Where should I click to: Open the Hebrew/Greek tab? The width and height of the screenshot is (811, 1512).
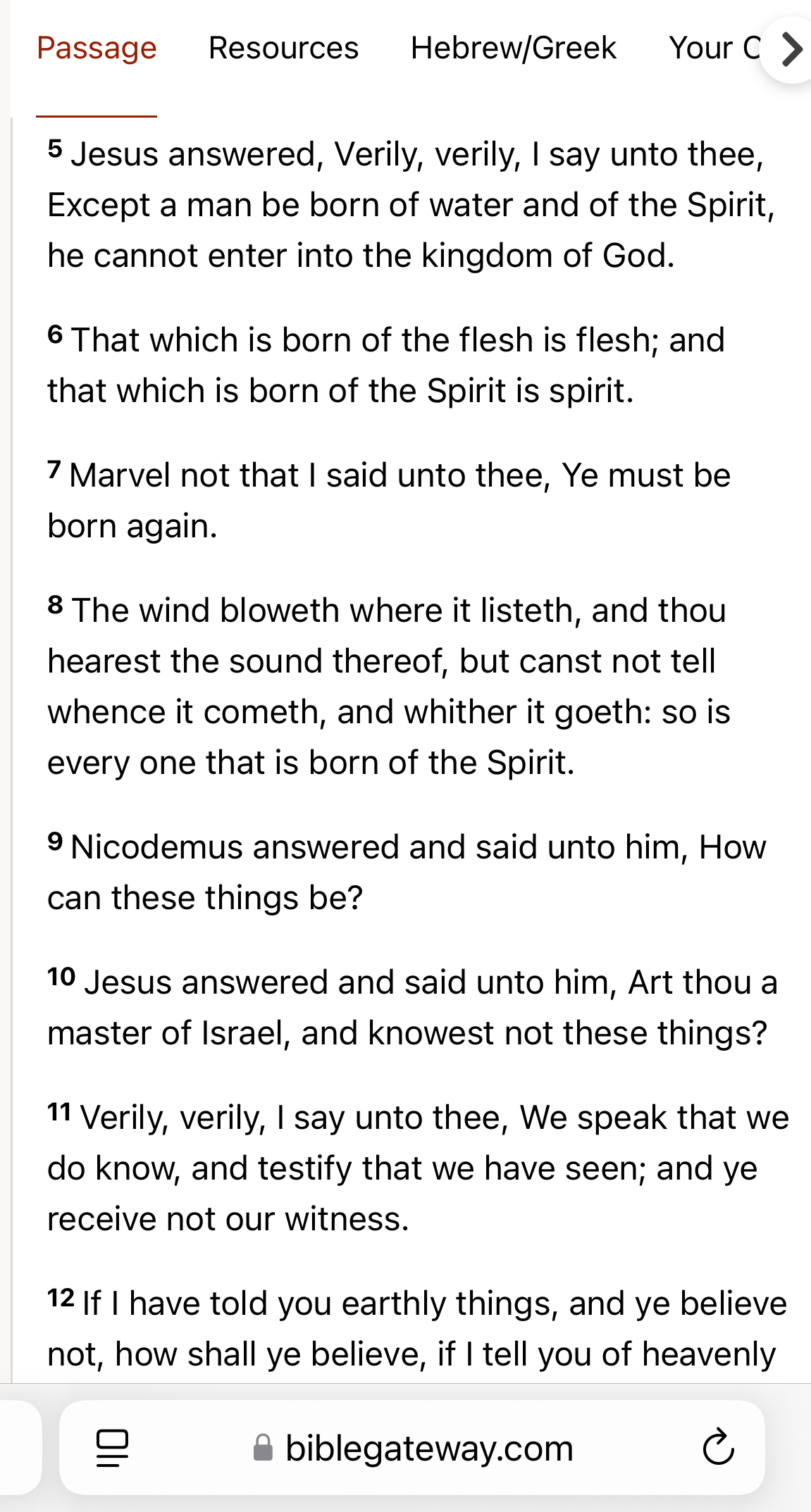(x=514, y=49)
